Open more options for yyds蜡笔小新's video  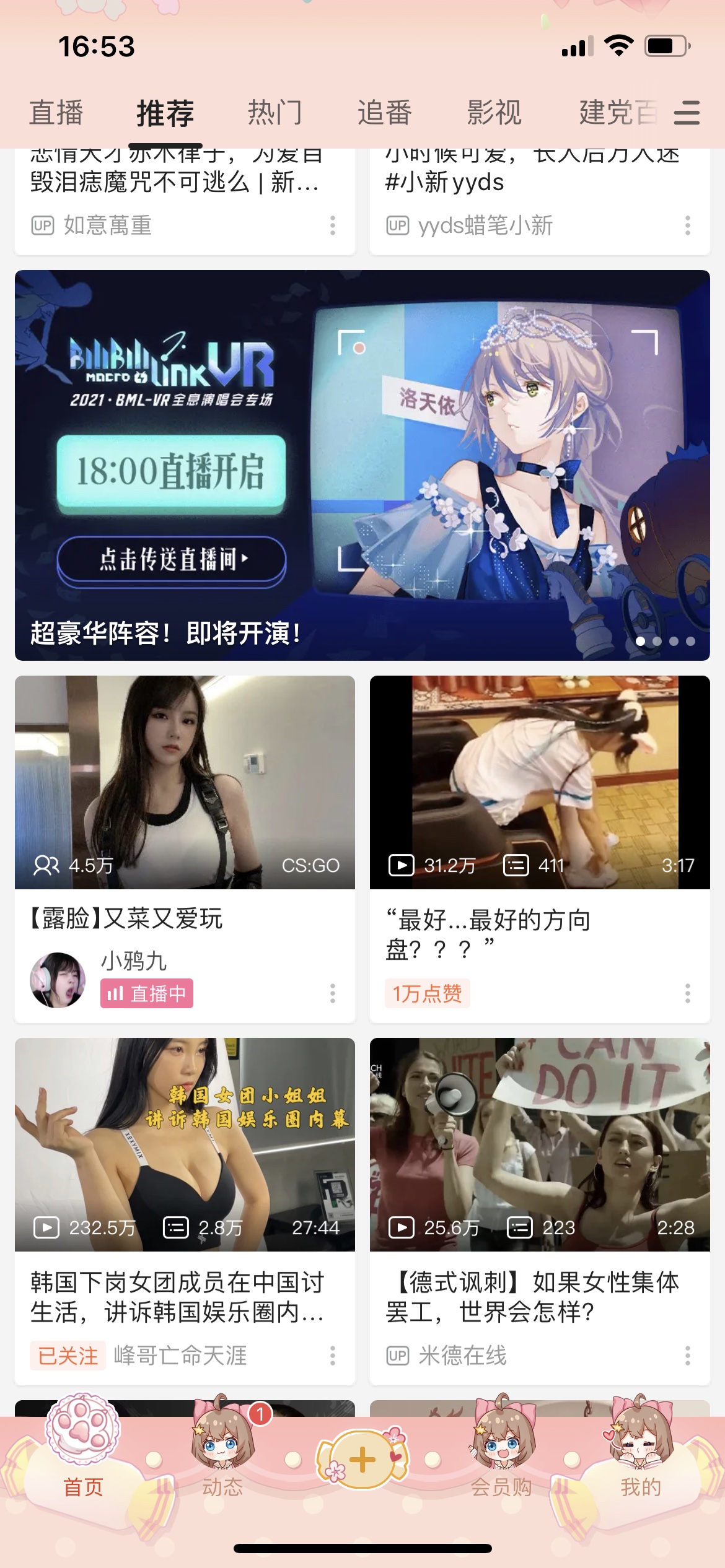click(x=687, y=225)
